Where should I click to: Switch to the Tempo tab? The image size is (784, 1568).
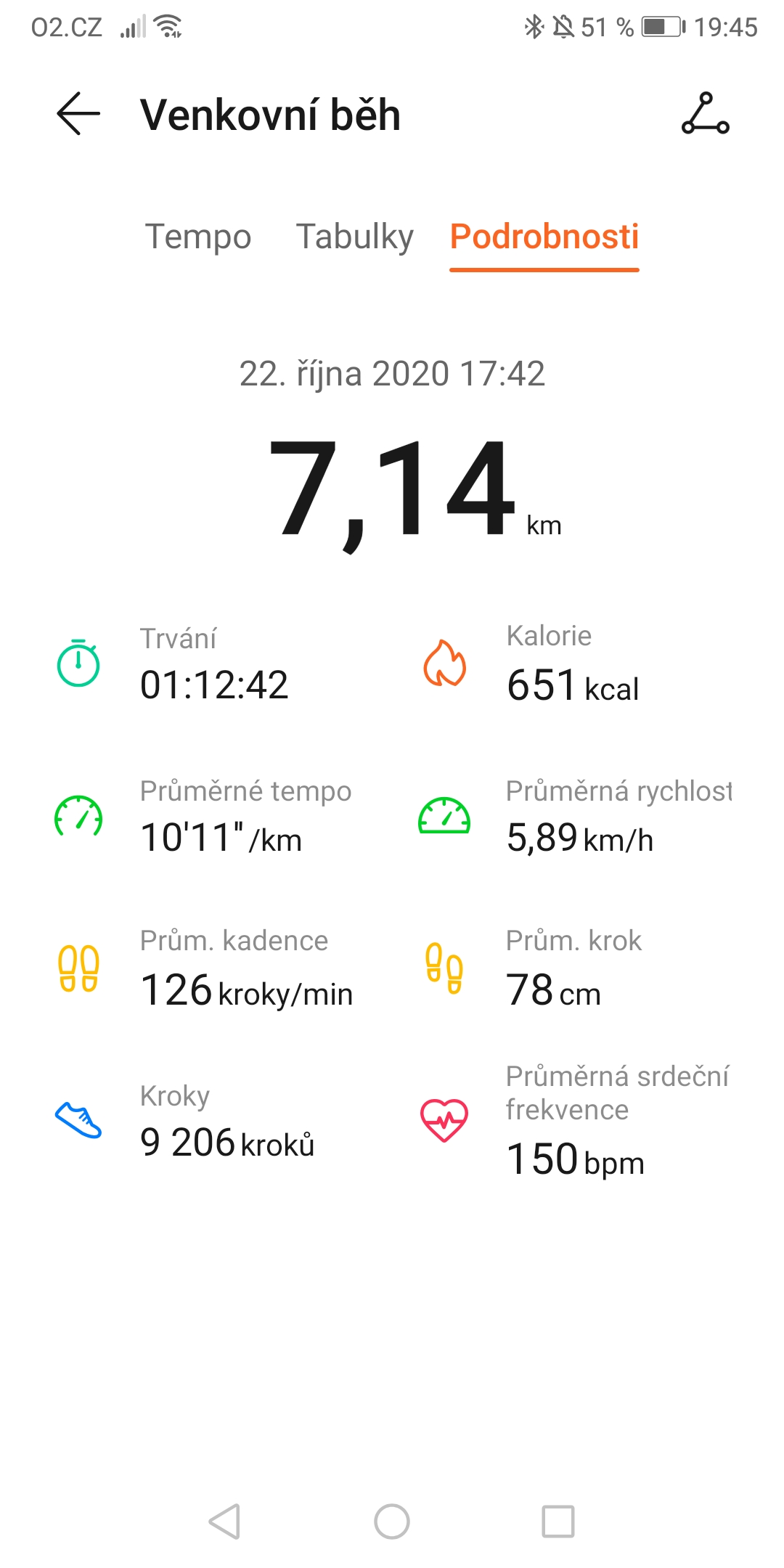[x=198, y=237]
